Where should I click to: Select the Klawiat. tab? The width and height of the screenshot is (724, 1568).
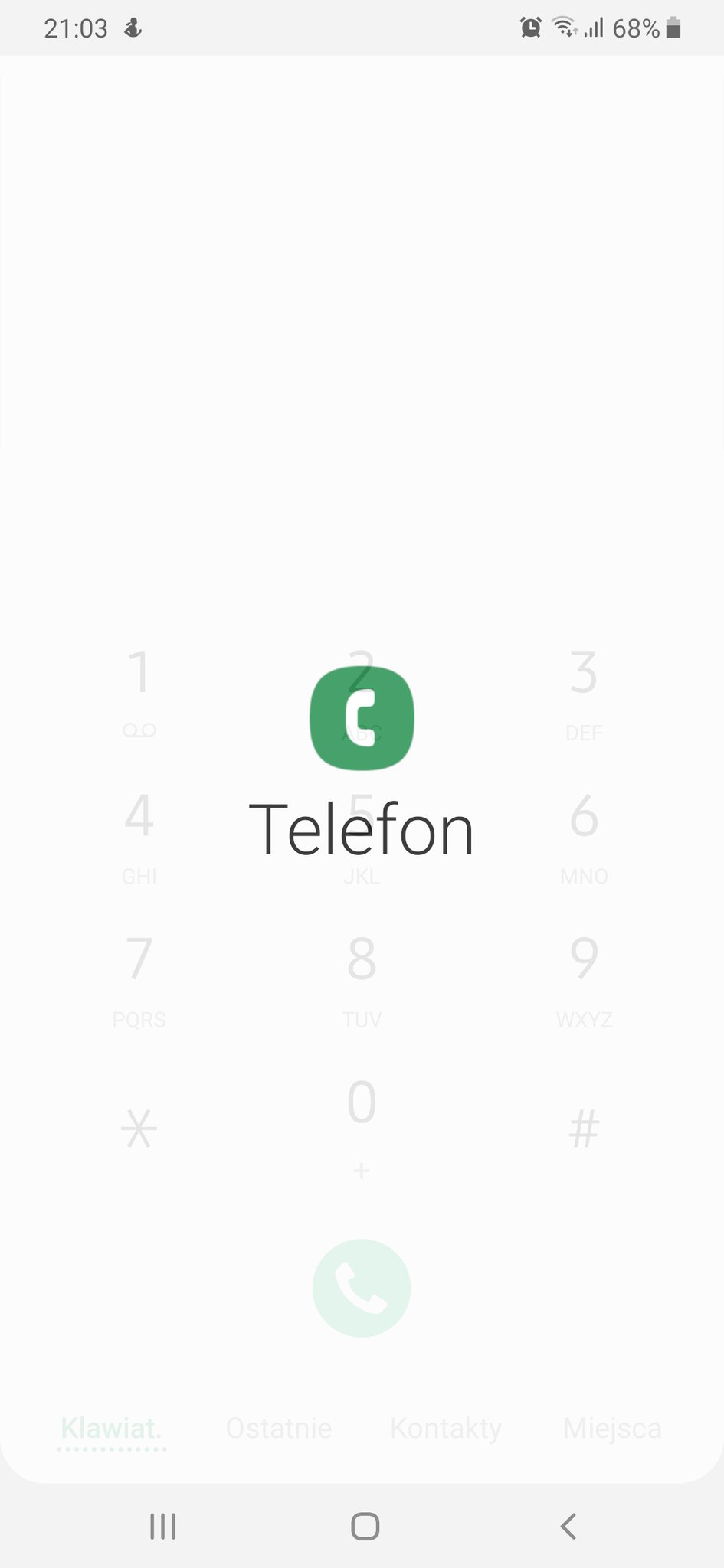click(112, 1429)
